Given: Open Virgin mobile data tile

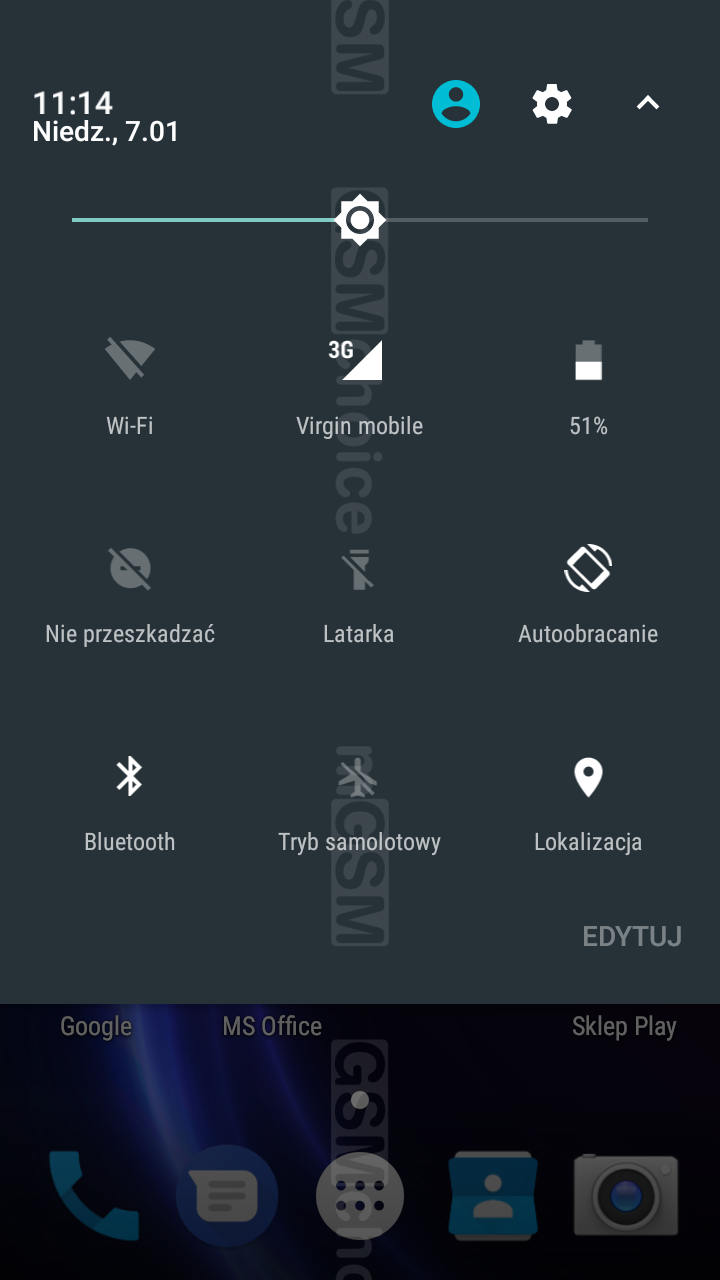Looking at the screenshot, I should pos(359,362).
